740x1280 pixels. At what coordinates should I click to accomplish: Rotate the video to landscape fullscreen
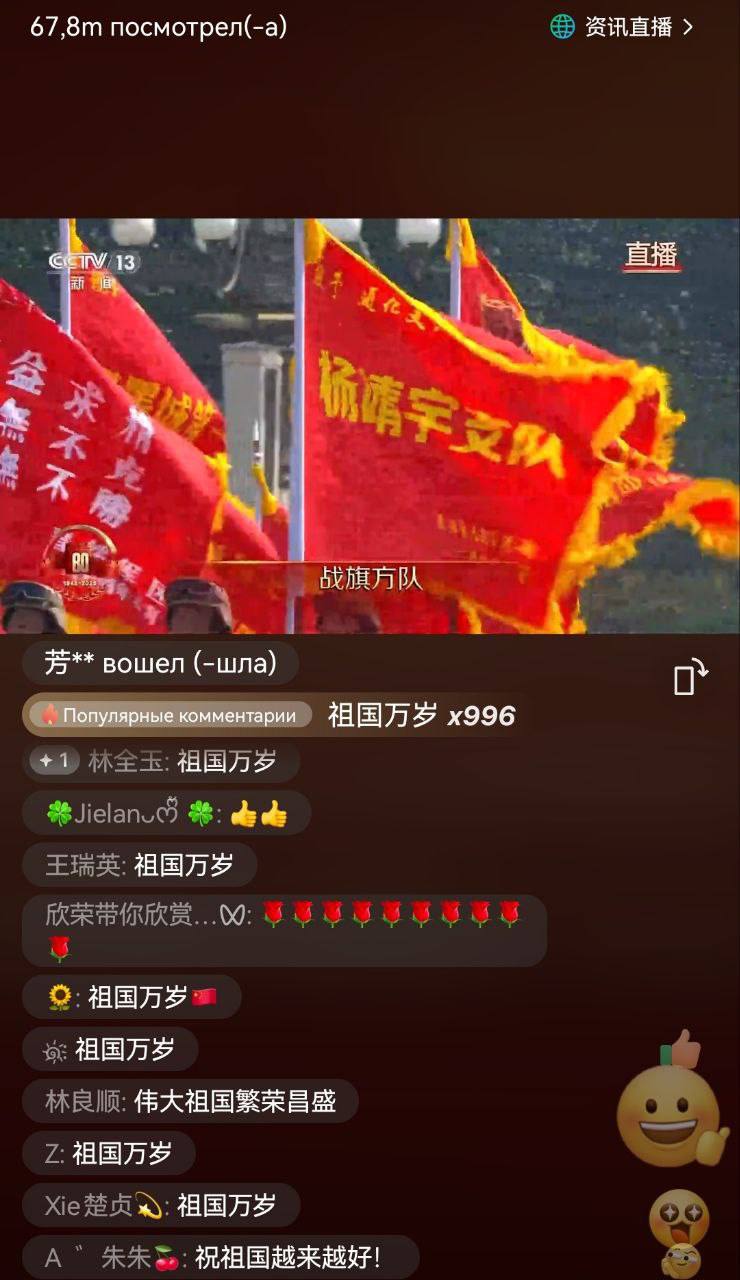click(690, 678)
